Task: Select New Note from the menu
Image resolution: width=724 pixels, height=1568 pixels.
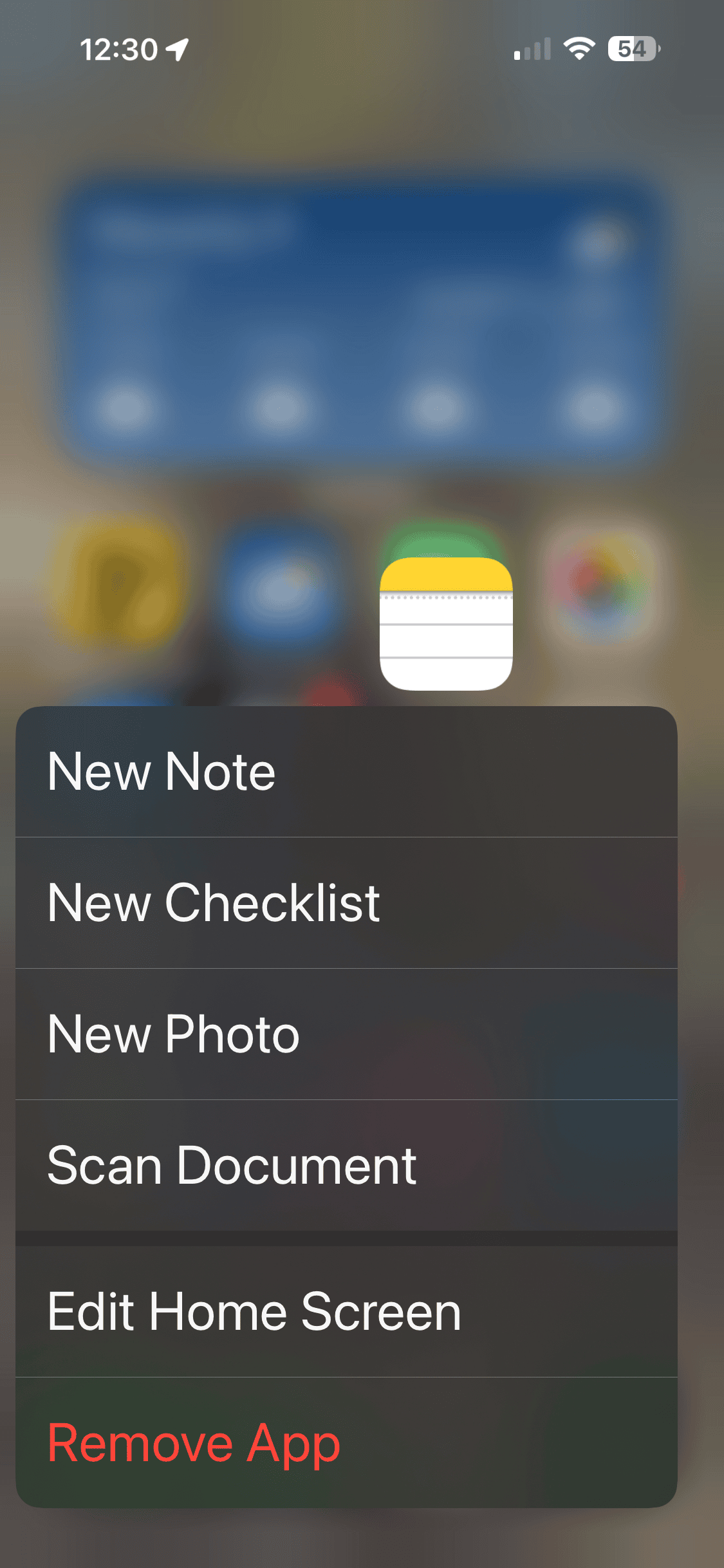Action: click(346, 772)
